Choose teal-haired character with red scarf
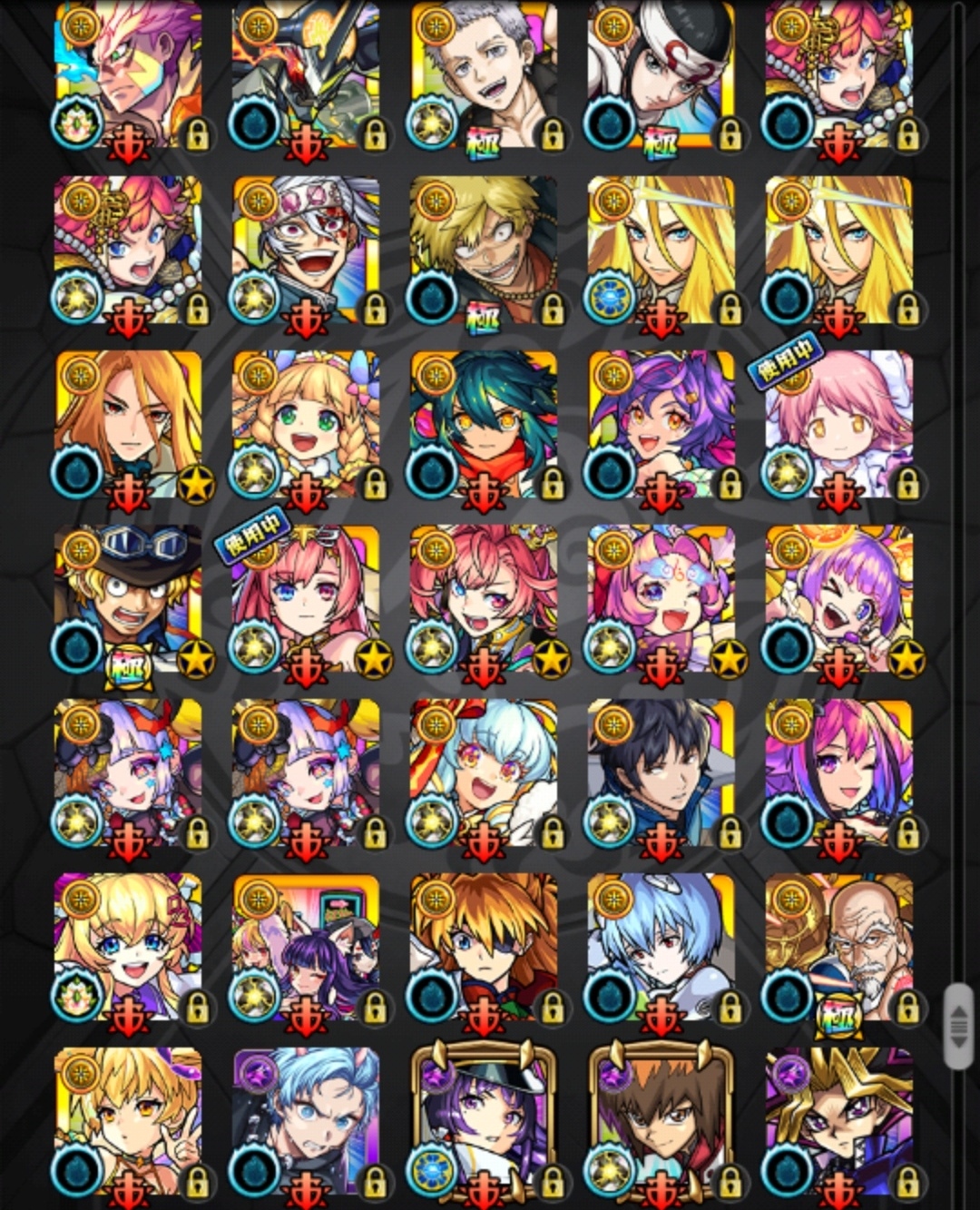This screenshot has width=980, height=1210. [484, 425]
